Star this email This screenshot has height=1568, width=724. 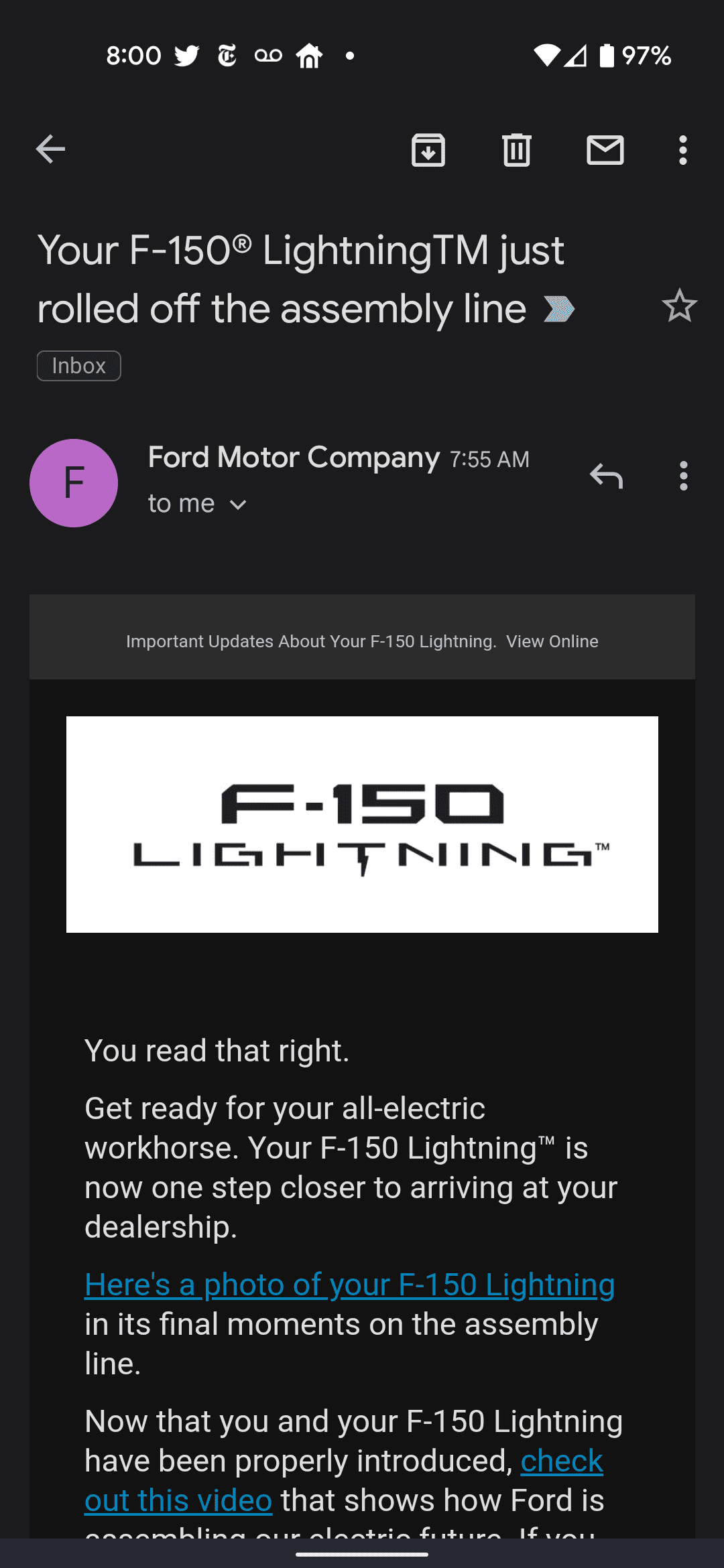pos(679,306)
